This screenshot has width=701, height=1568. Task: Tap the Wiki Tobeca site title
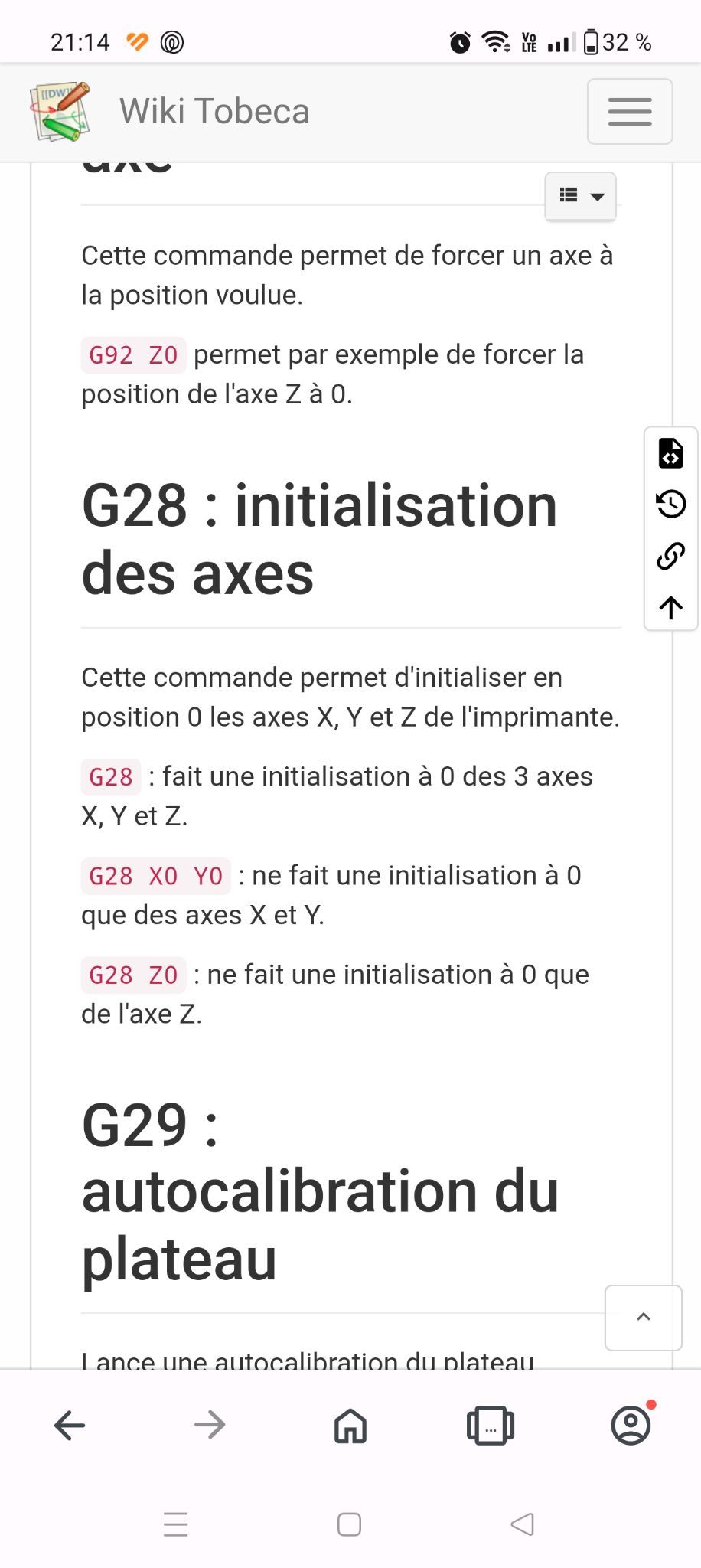[214, 112]
